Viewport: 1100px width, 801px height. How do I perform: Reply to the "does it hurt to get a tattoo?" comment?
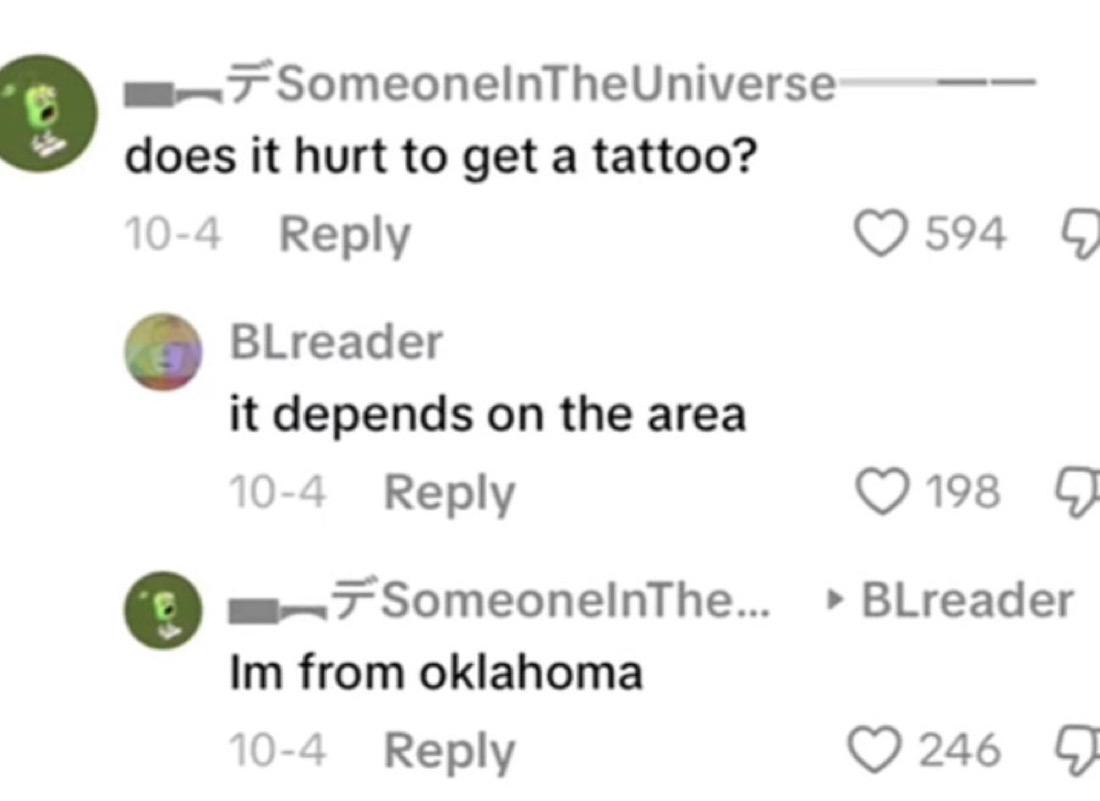coord(344,236)
